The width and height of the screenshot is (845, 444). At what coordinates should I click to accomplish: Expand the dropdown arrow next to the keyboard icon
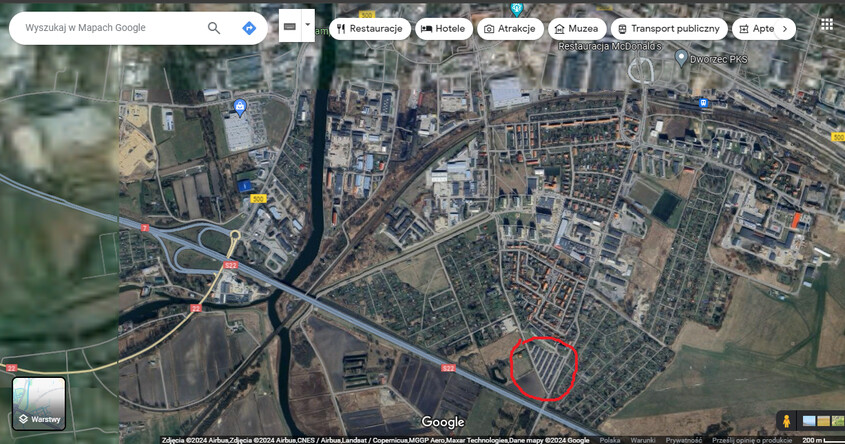(308, 25)
